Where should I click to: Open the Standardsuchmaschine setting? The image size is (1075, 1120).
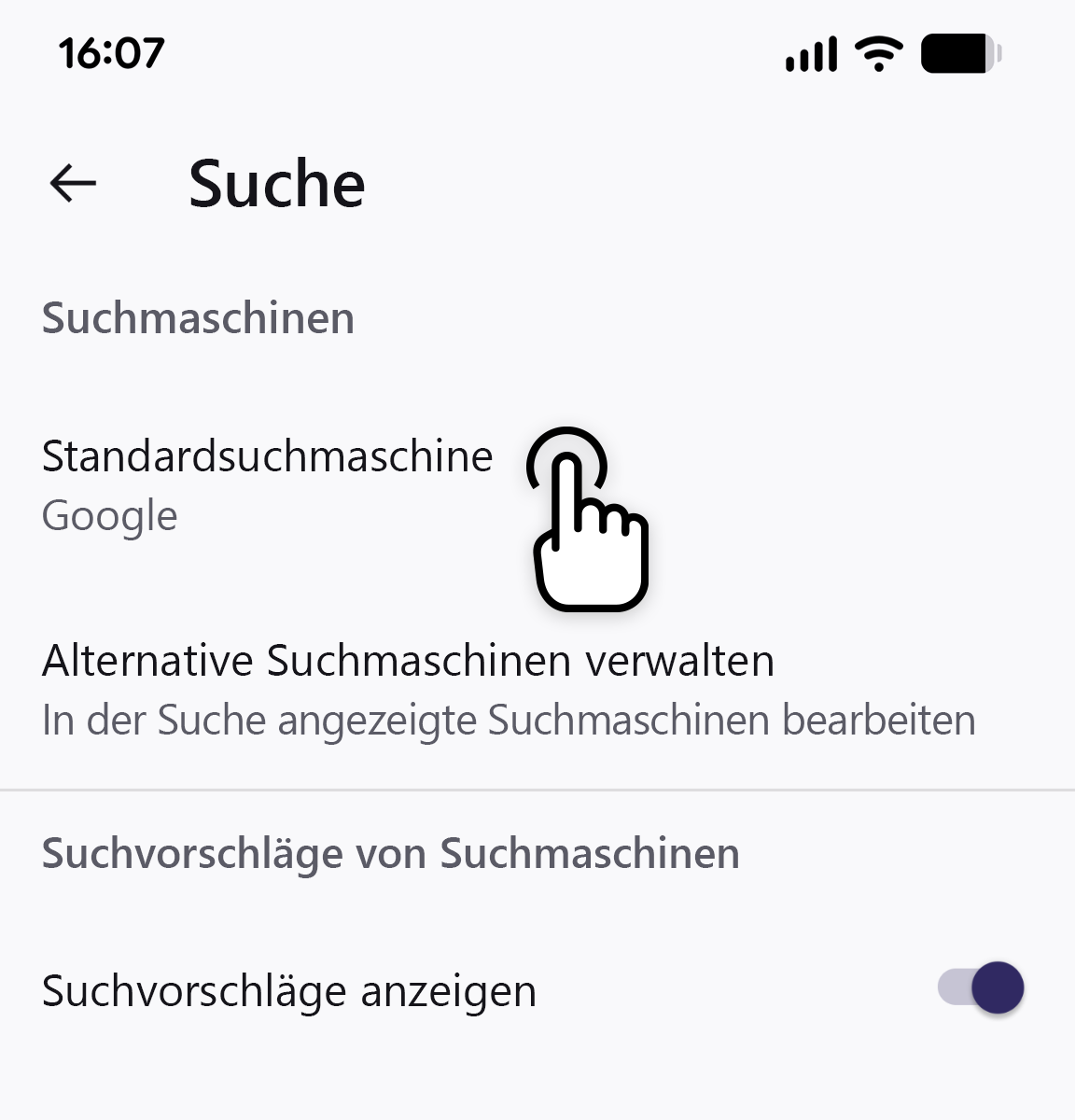pos(268,484)
